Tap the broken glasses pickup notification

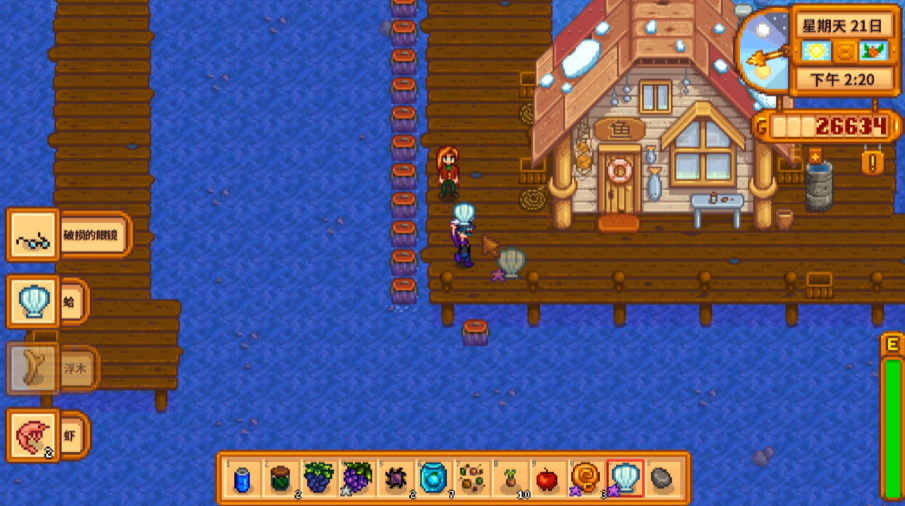68,236
